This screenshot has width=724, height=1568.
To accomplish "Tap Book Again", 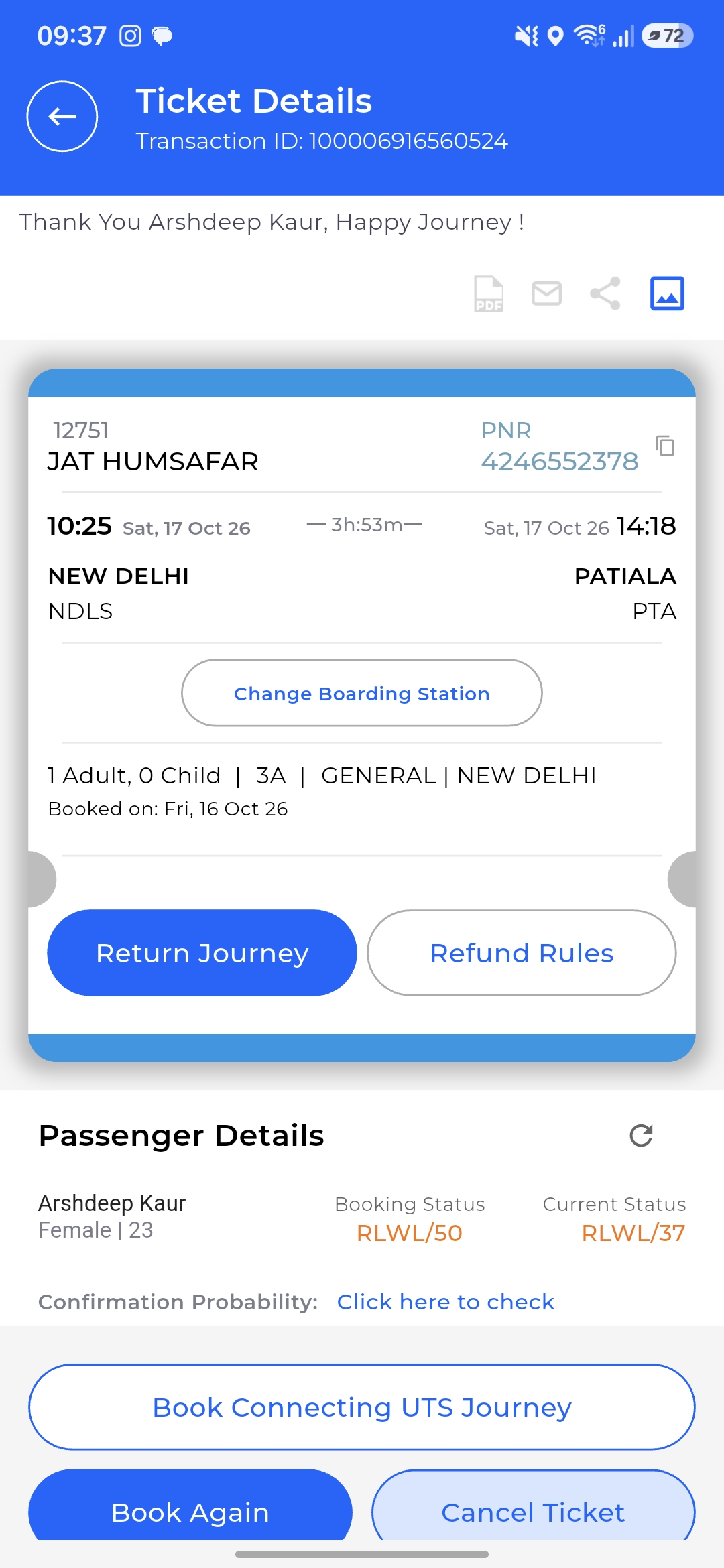I will click(190, 1508).
